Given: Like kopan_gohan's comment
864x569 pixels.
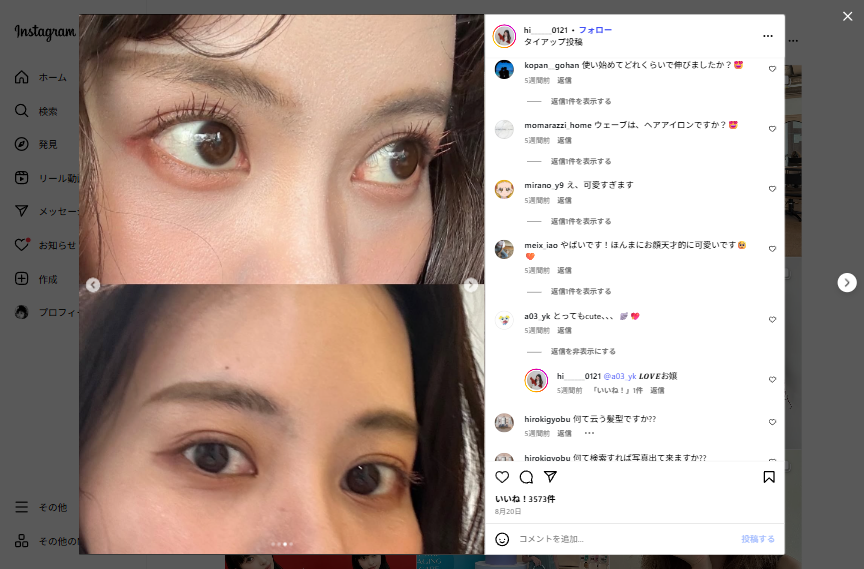Looking at the screenshot, I should tap(772, 69).
